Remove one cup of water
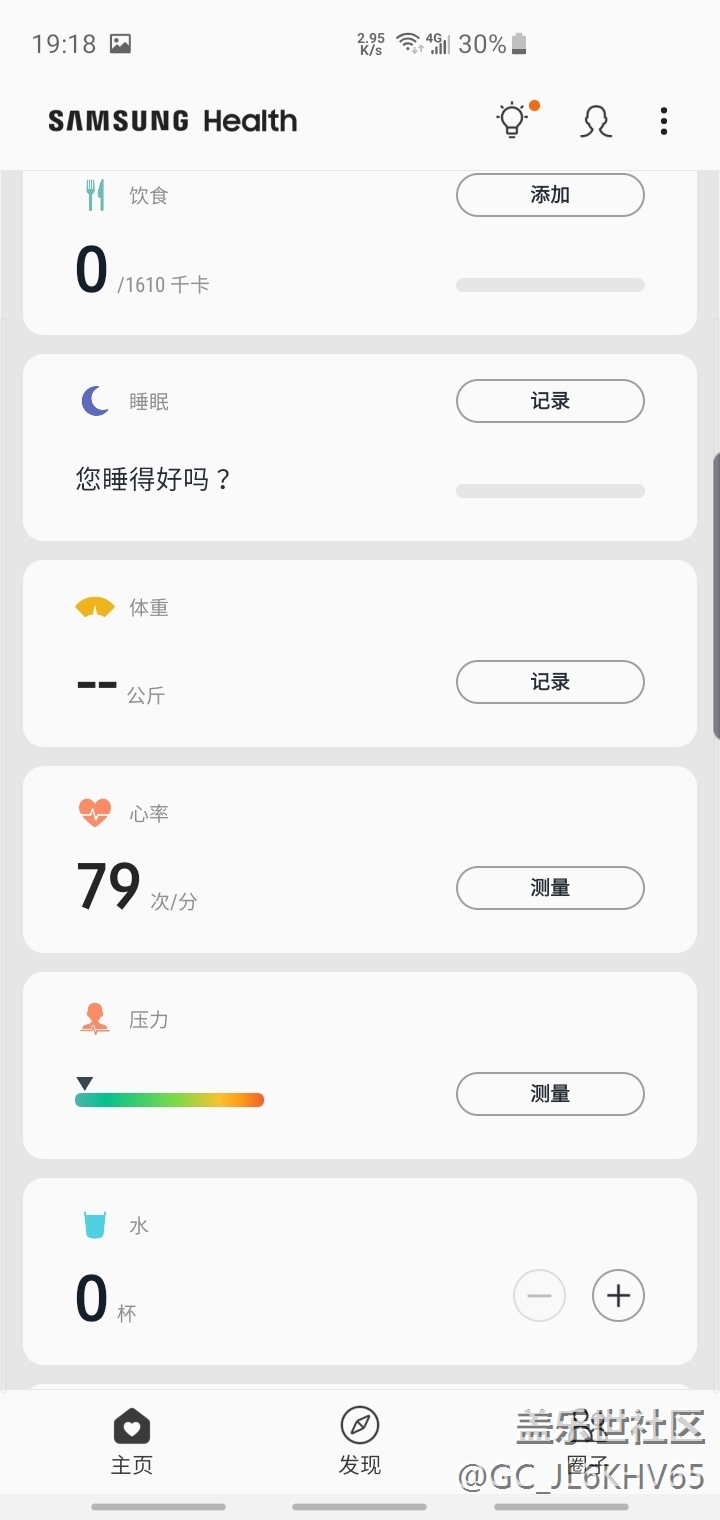This screenshot has height=1520, width=720. (539, 1296)
